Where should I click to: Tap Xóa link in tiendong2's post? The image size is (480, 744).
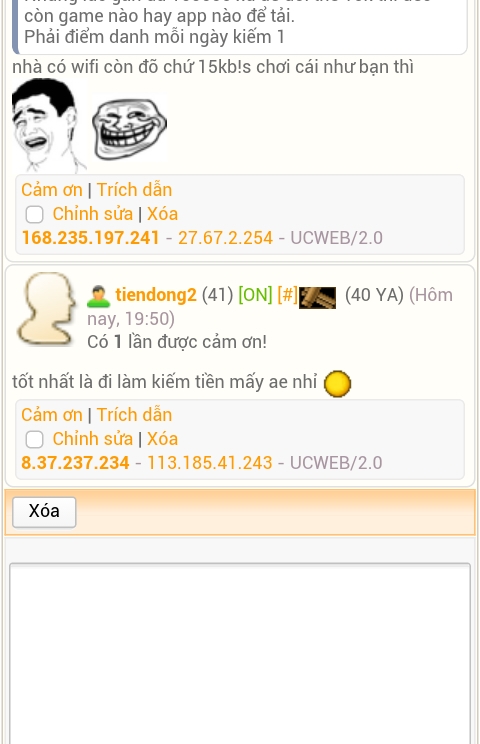(x=162, y=439)
